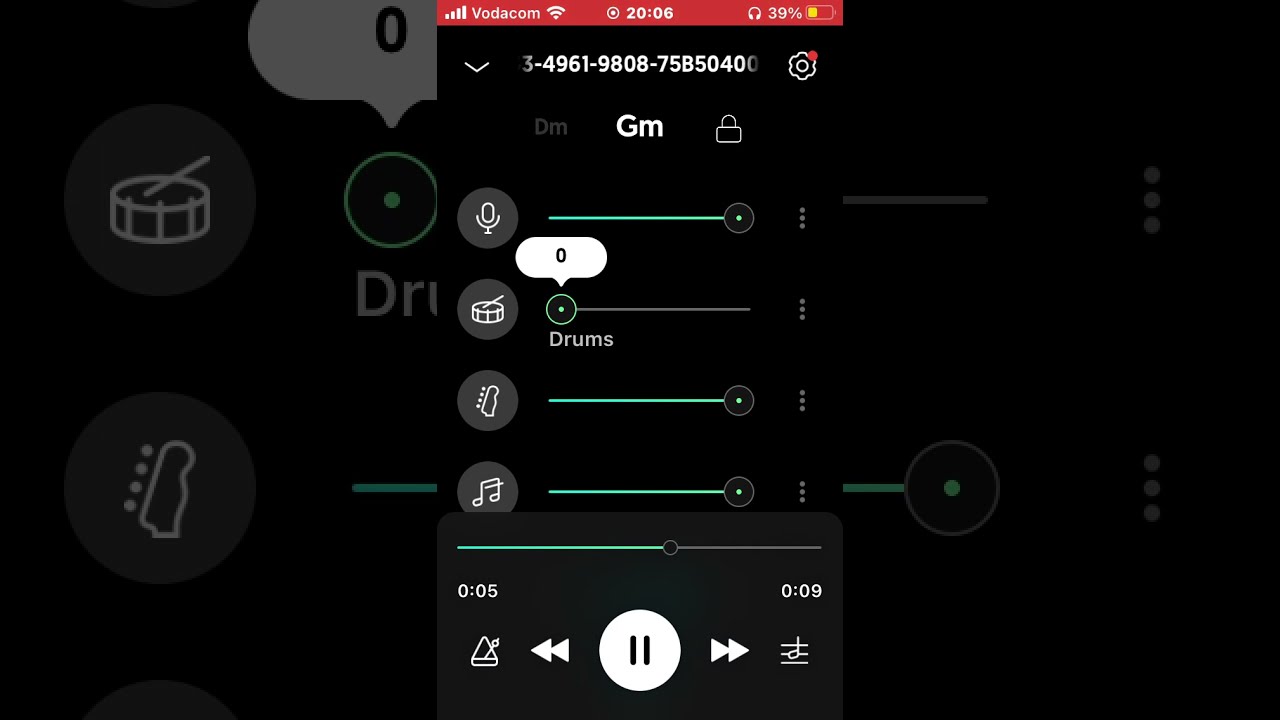The width and height of the screenshot is (1280, 720).
Task: Open the metronome
Action: (x=485, y=652)
